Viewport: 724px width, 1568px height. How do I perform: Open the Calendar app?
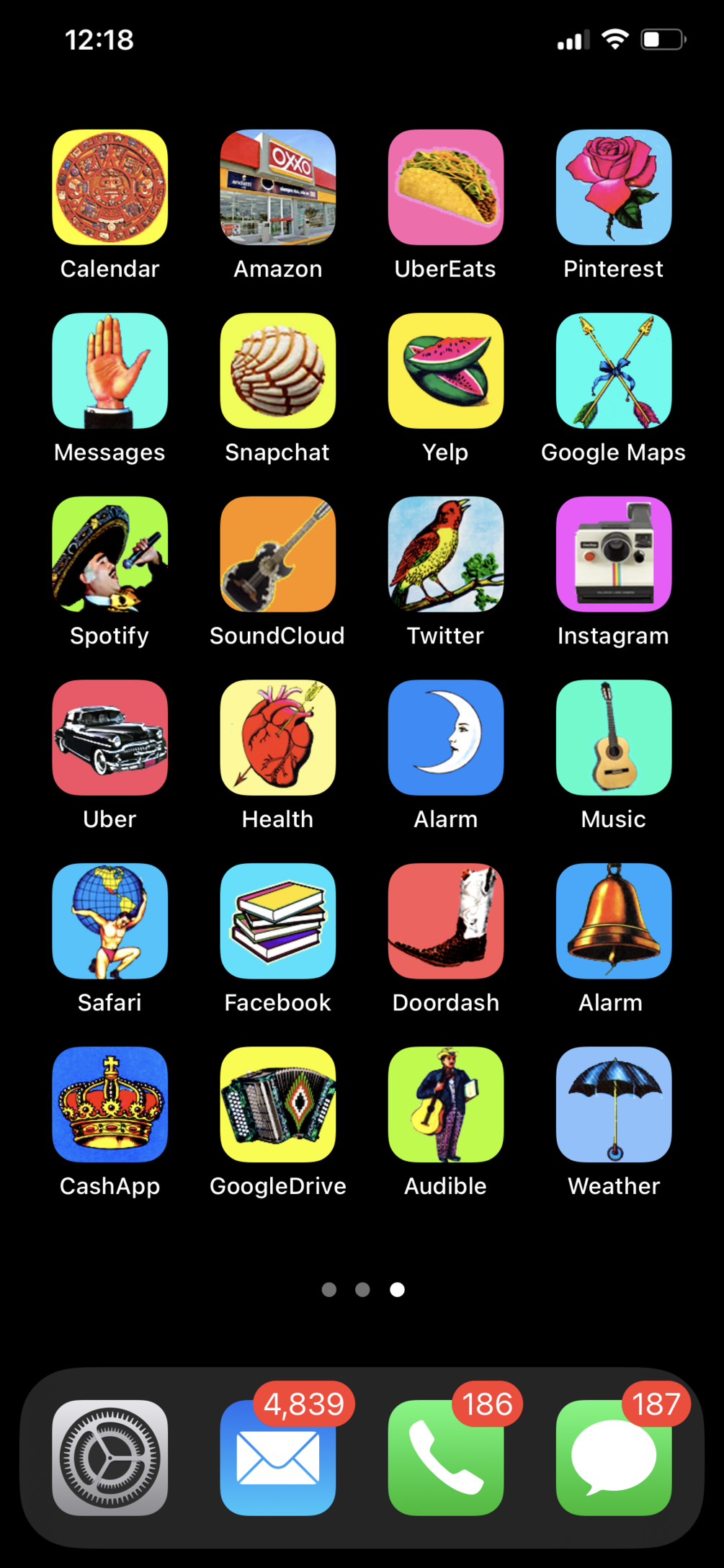click(x=110, y=187)
